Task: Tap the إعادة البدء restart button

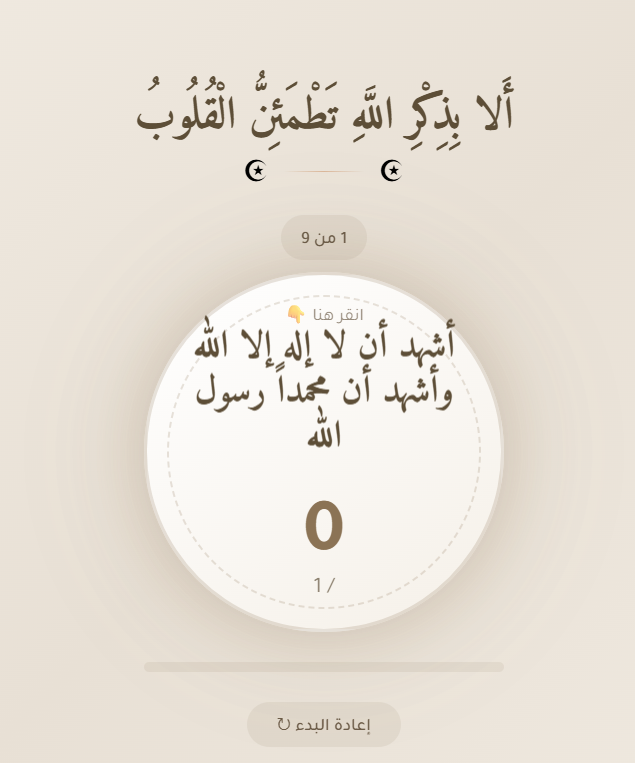Action: 323,725
